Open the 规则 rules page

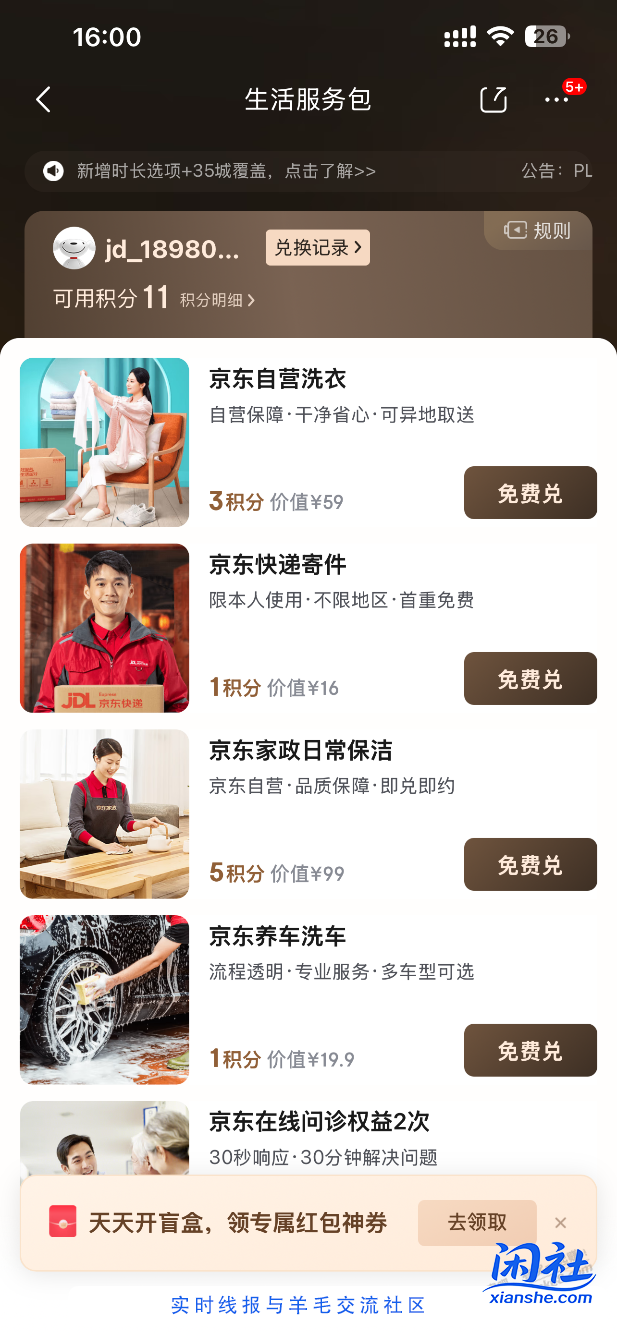click(539, 231)
